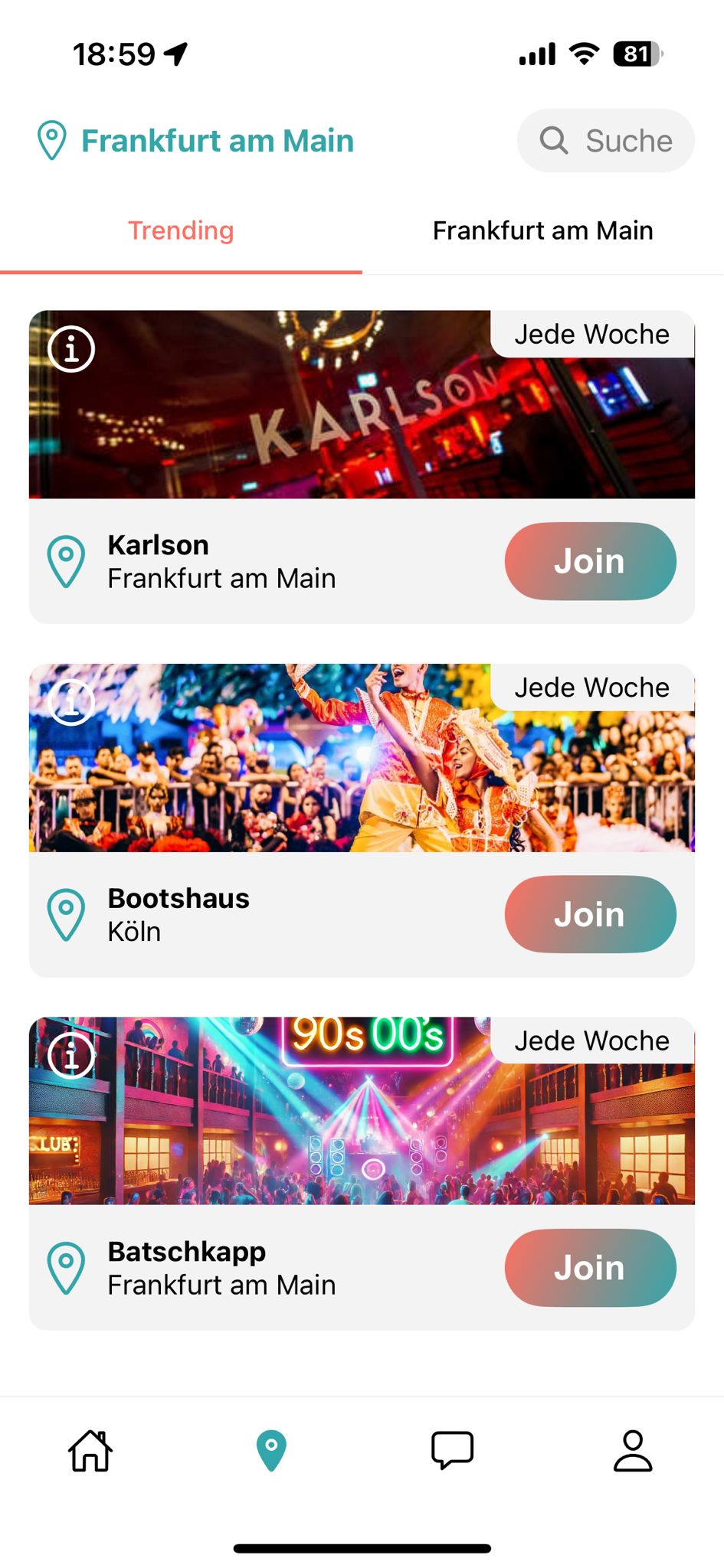Screen dimensions: 724x1568
Task: Tap the info icon on the Bootshaus card
Action: (x=73, y=704)
